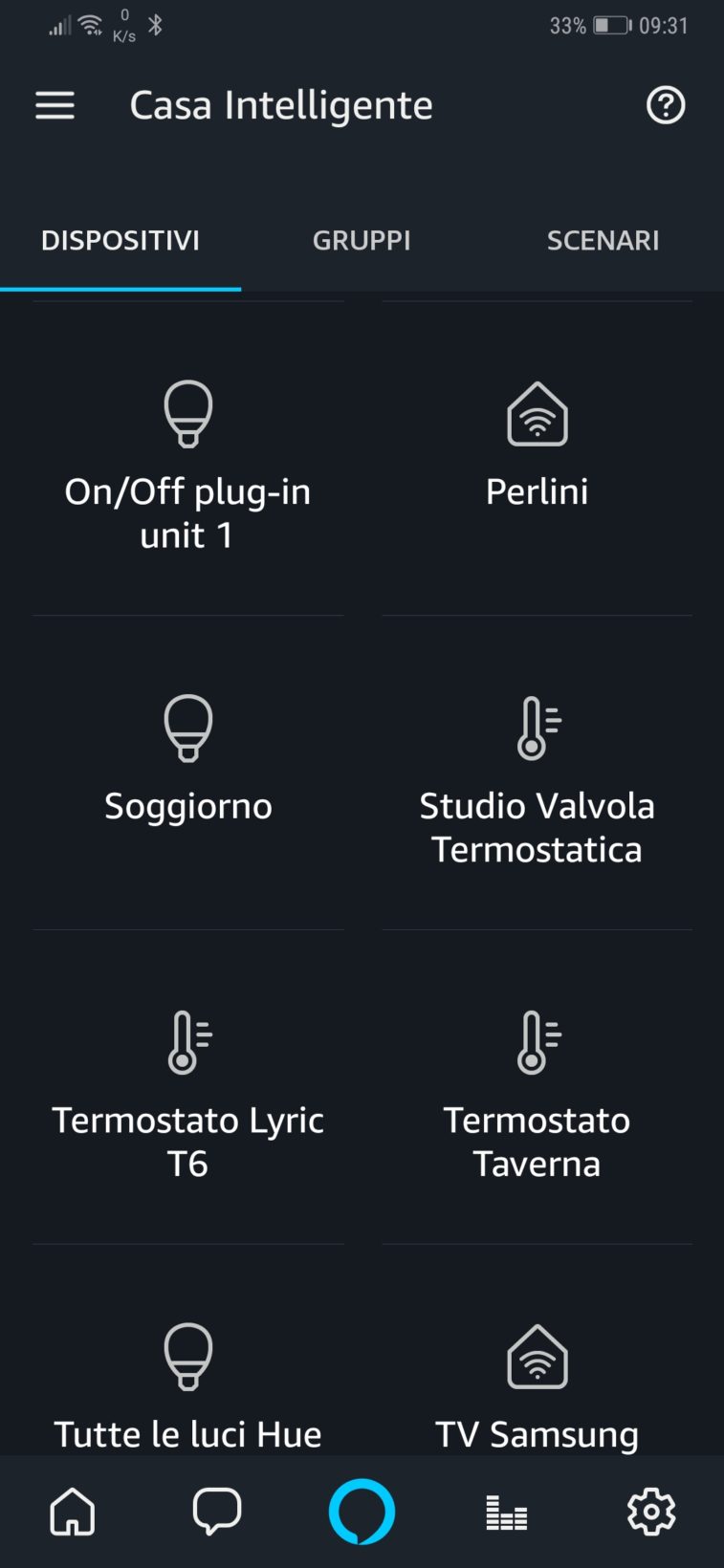This screenshot has height=1568, width=724.
Task: Open Studio Valvola Termostatica device
Action: [x=537, y=779]
